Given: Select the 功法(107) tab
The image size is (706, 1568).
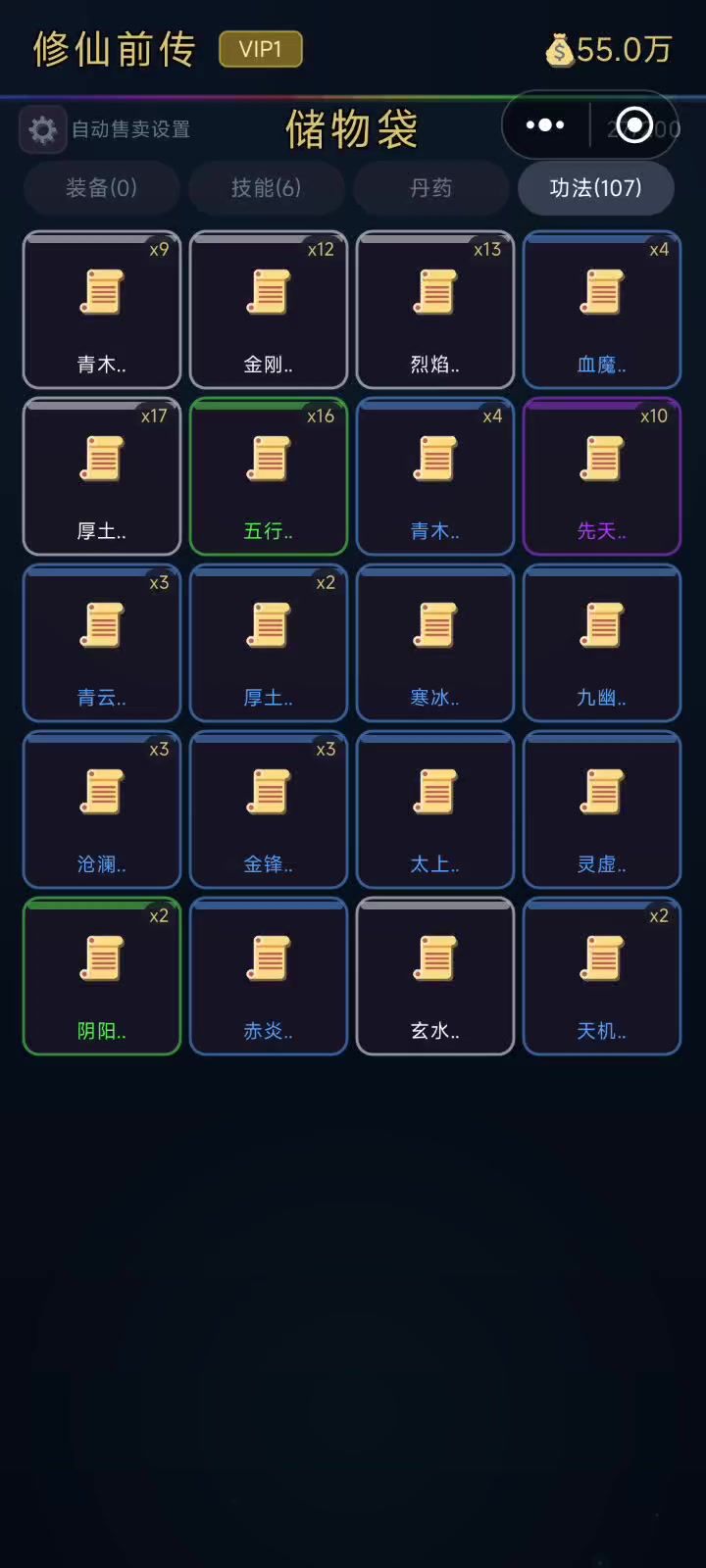Looking at the screenshot, I should pyautogui.click(x=595, y=188).
